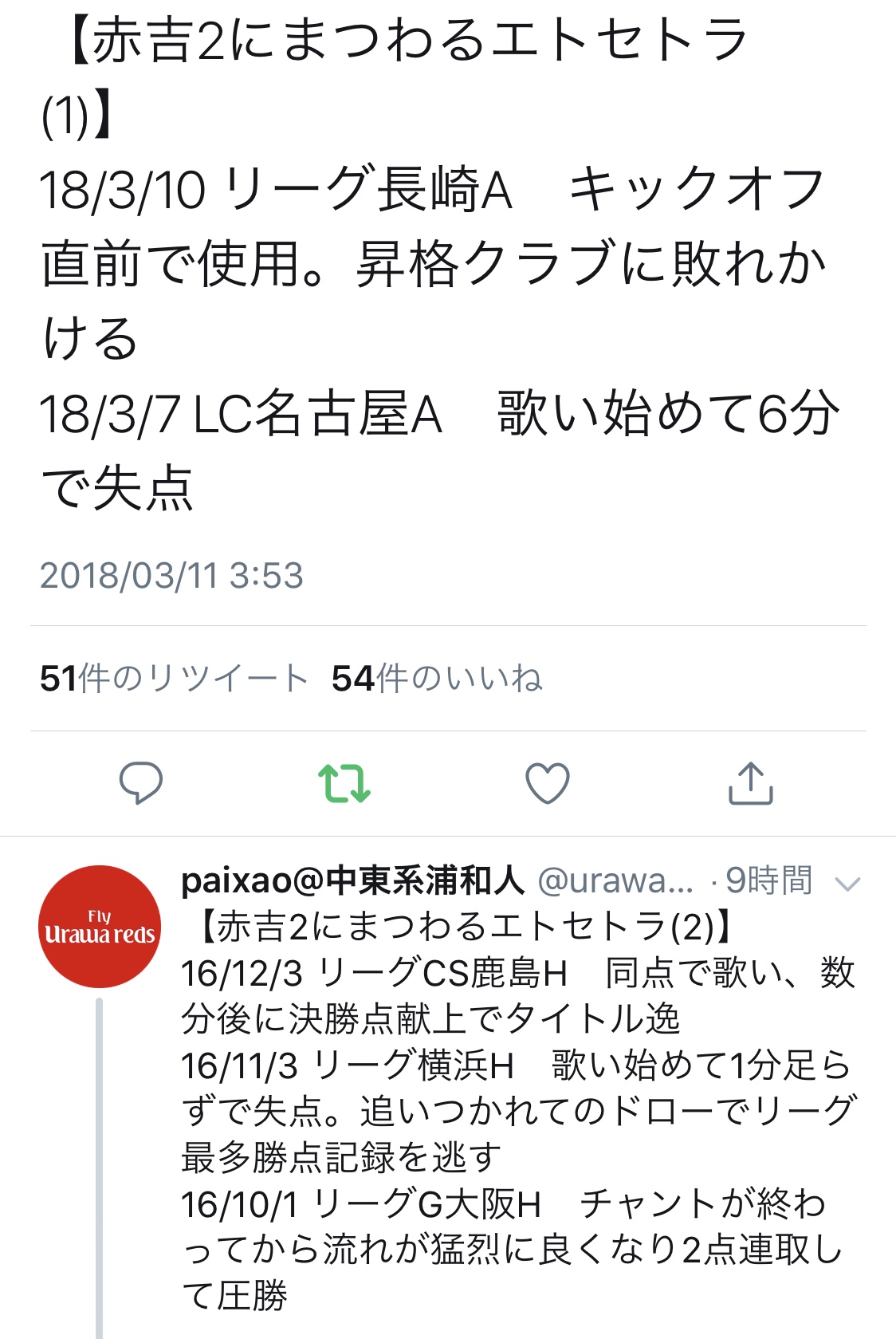
Task: Expand the dropdown chevron on paixao's reply
Action: (847, 884)
